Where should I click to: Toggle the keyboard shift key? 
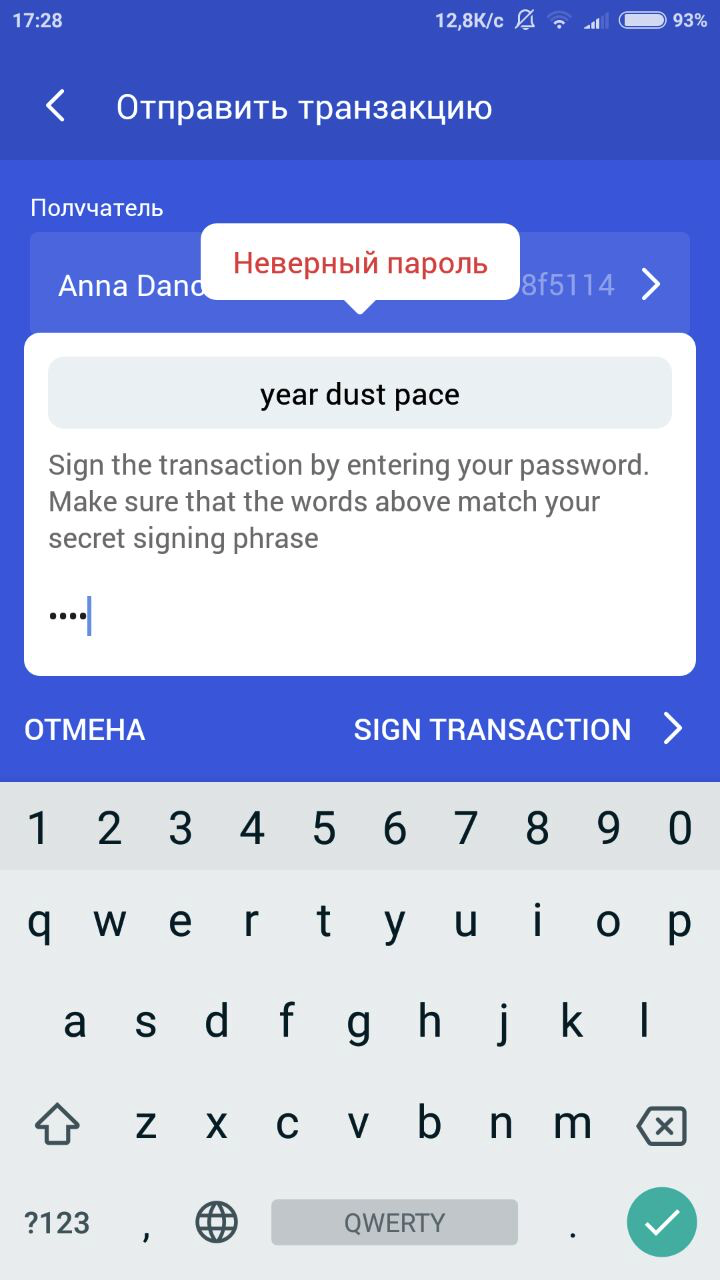tap(57, 1127)
